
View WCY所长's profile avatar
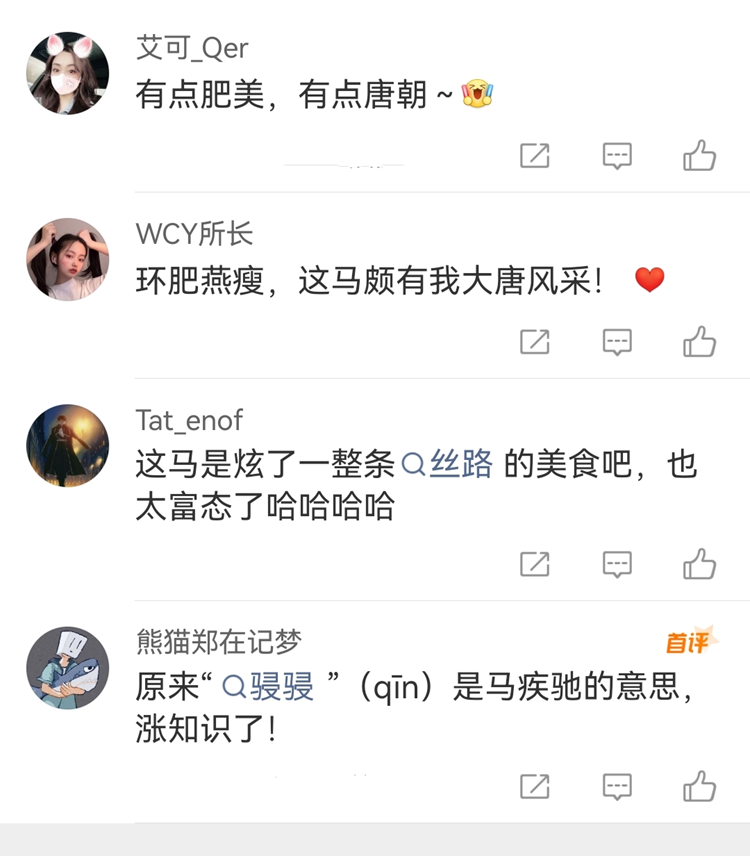(68, 259)
